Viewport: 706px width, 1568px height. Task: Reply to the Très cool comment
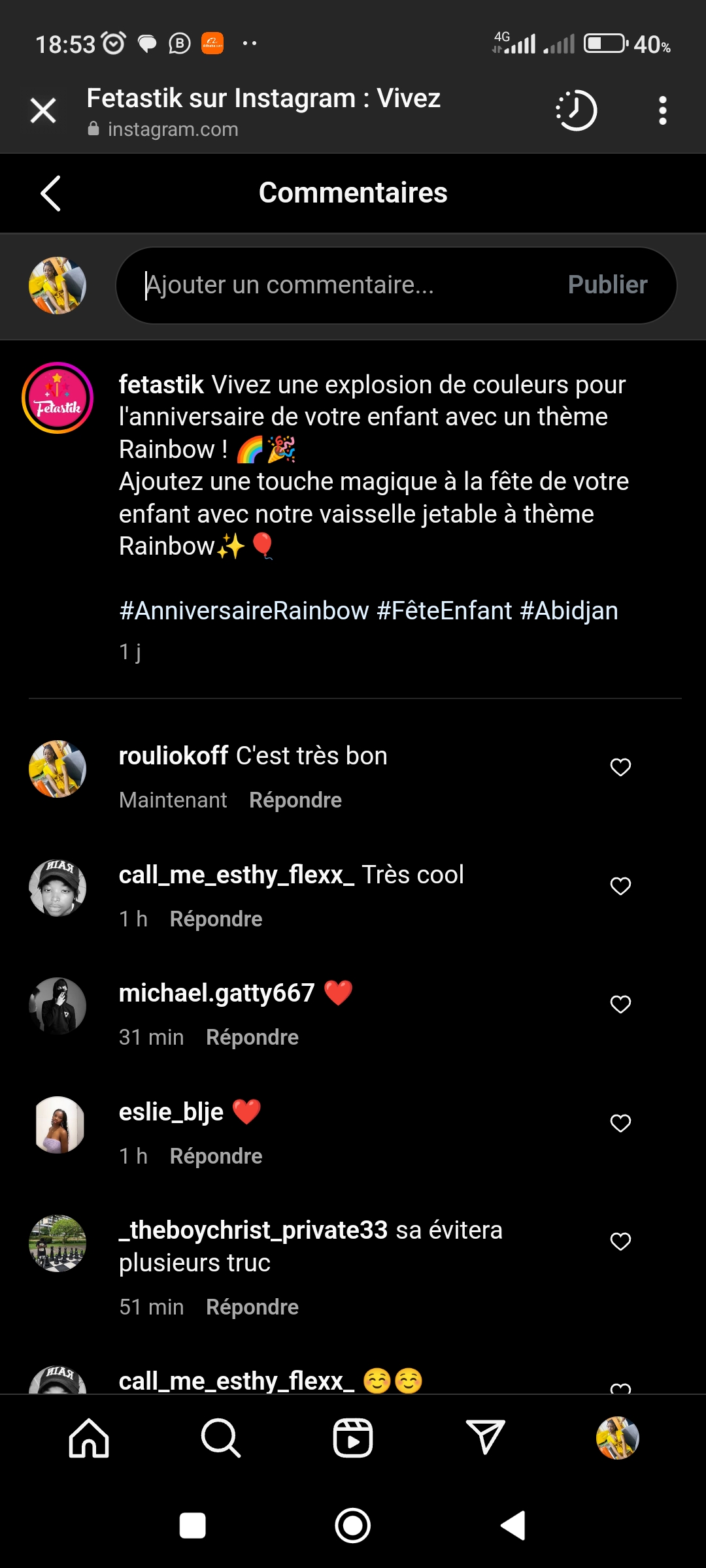tap(216, 919)
